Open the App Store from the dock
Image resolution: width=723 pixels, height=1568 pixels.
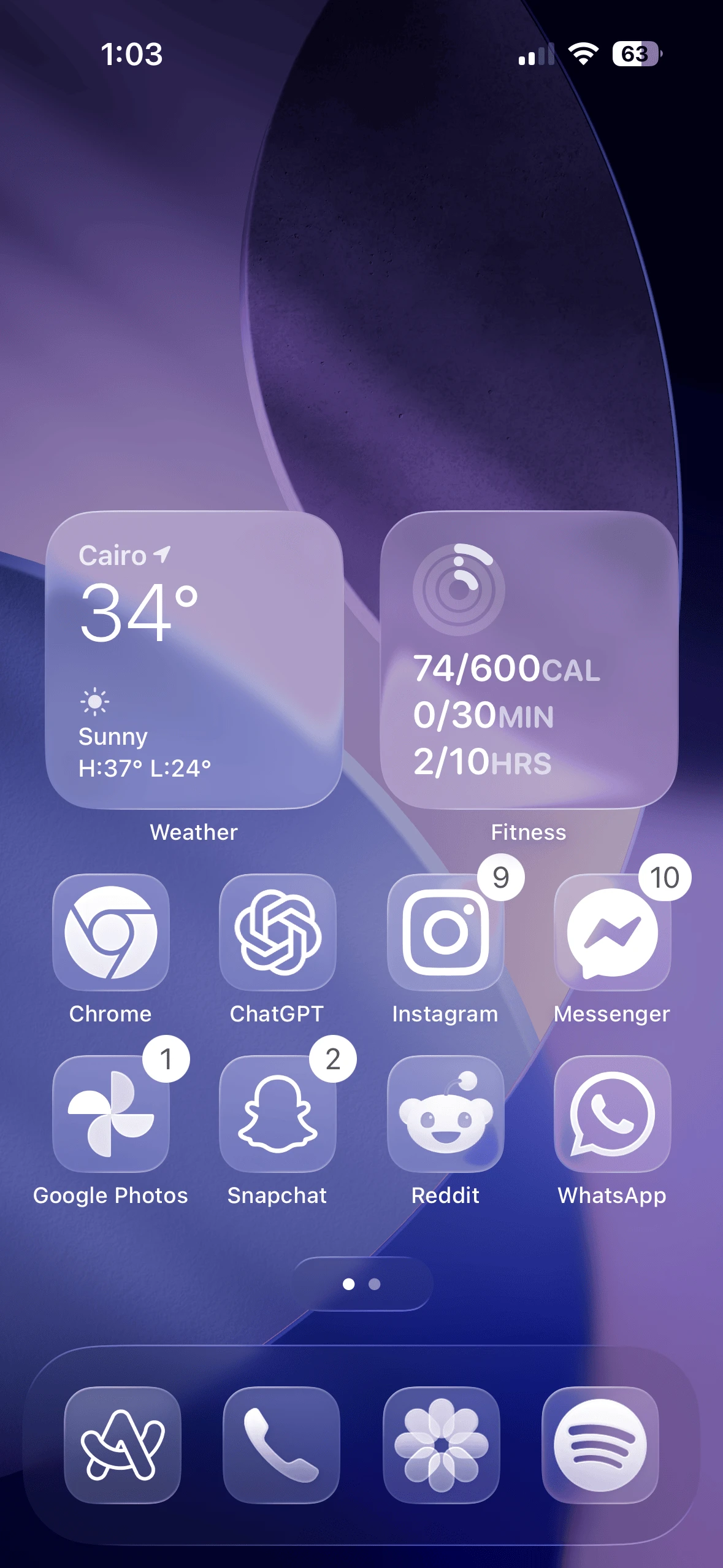(123, 1445)
